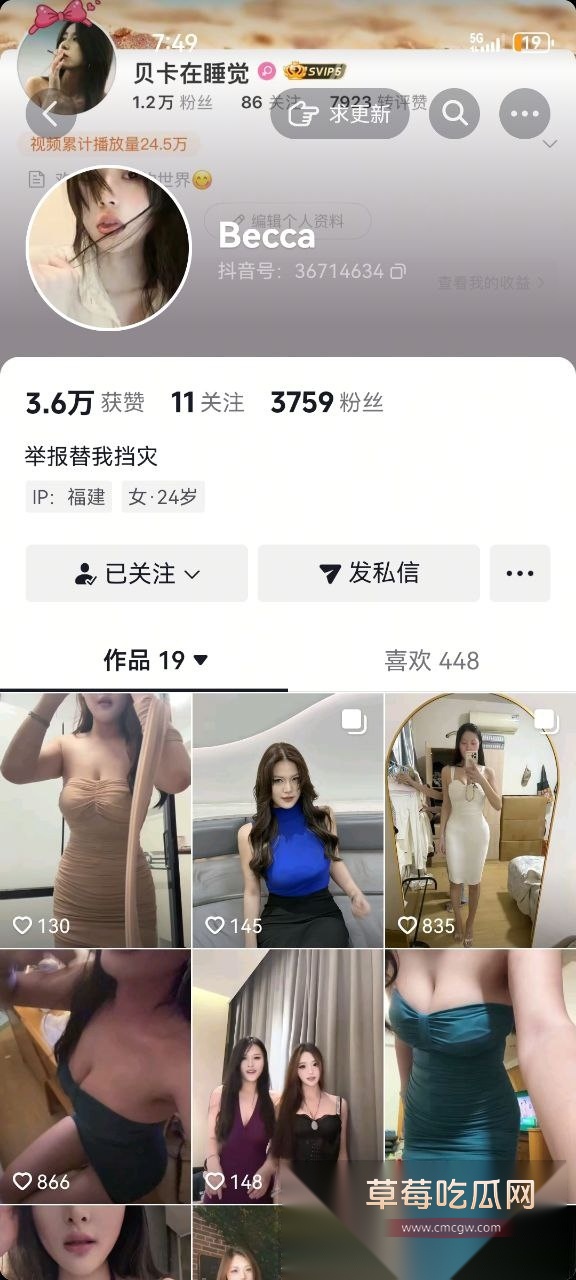Open the video with 130 likes
The height and width of the screenshot is (1280, 576).
[95, 820]
